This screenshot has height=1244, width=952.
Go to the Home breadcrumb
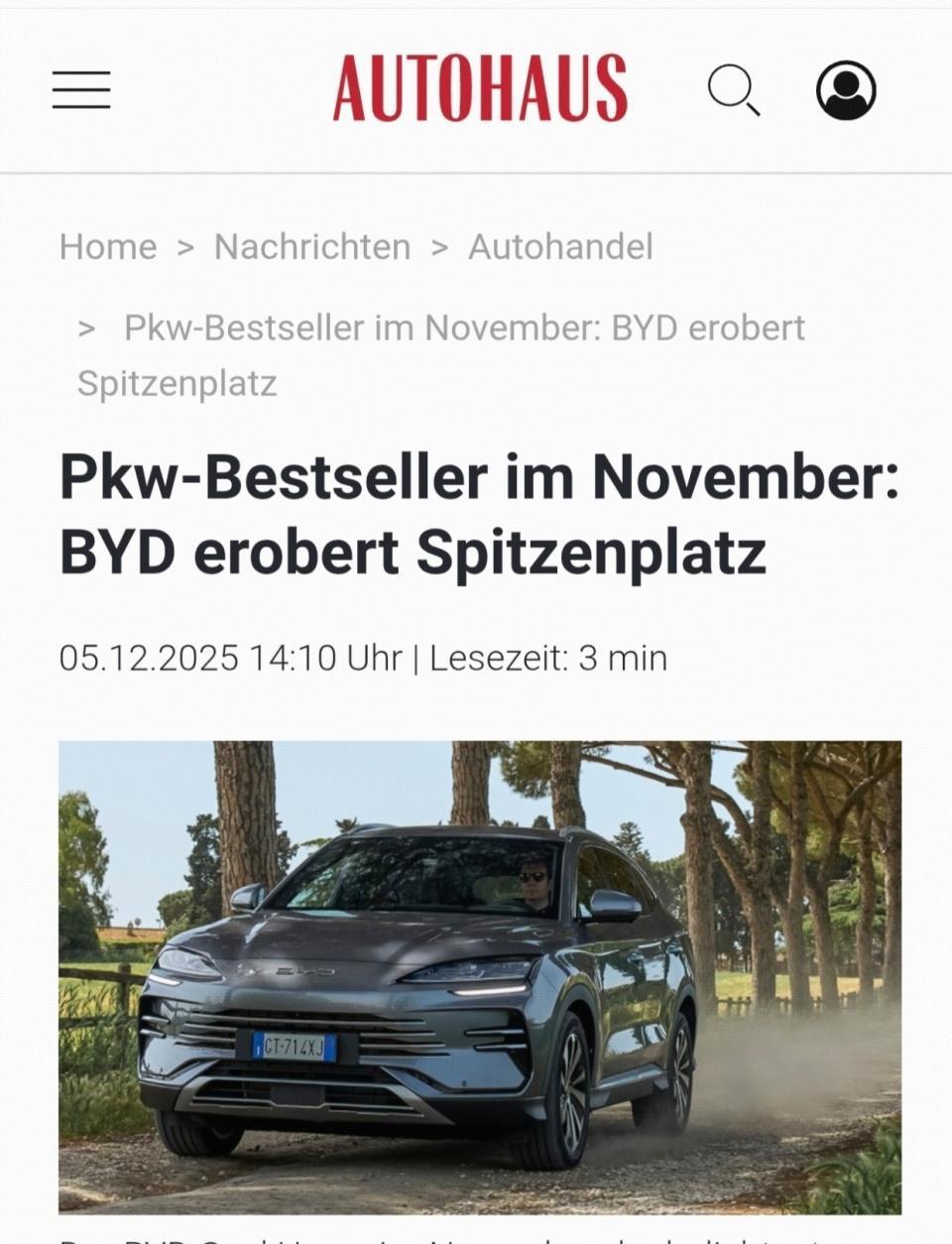click(108, 247)
